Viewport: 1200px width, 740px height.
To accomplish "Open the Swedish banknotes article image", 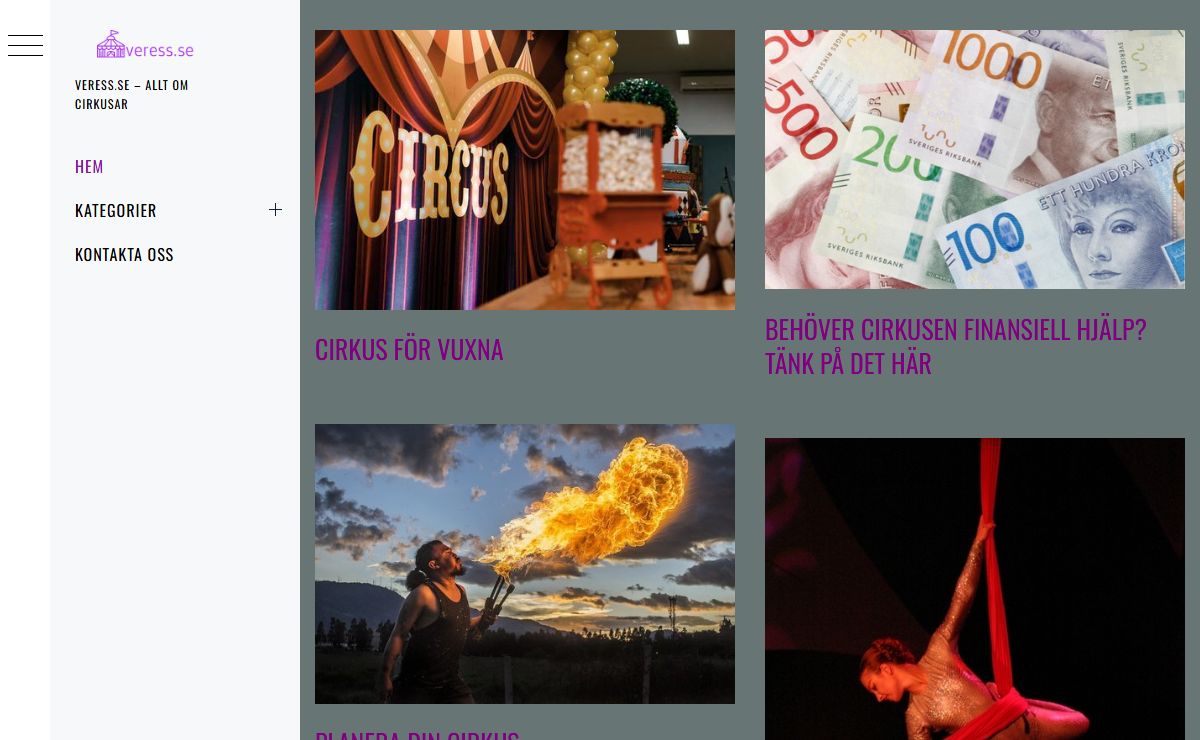I will [x=974, y=159].
